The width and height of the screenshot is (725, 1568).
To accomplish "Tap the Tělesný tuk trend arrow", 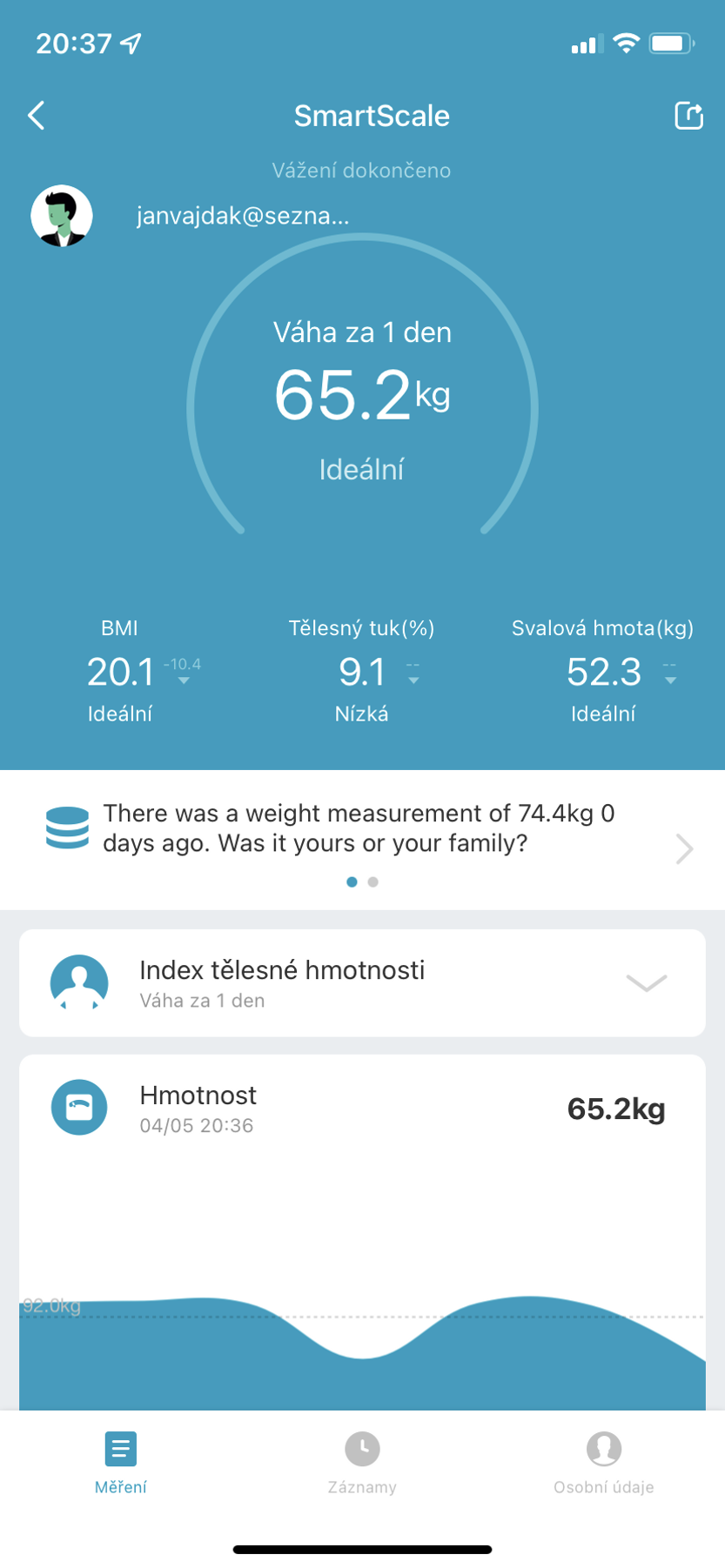I will pos(413,680).
